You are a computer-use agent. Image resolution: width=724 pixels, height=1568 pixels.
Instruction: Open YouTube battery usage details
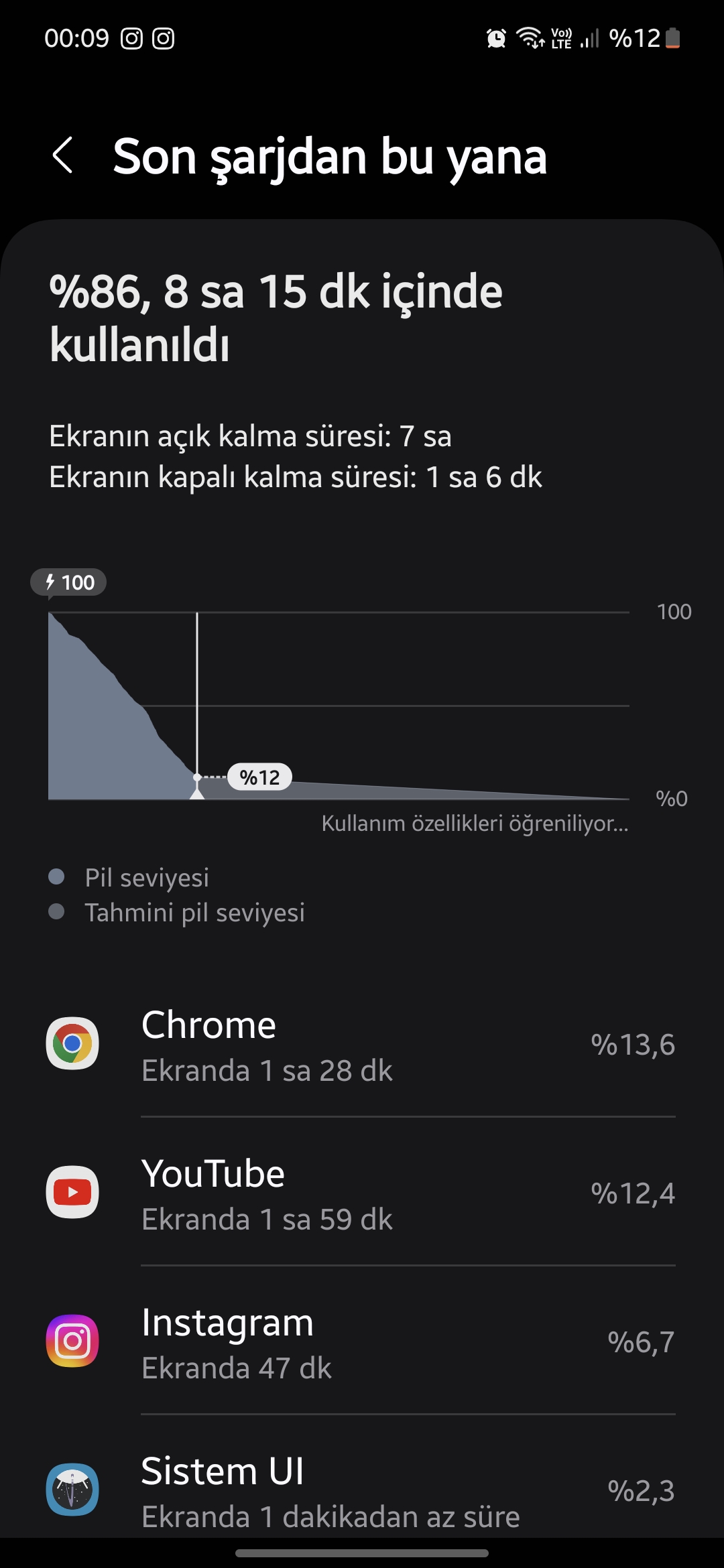tap(362, 1192)
